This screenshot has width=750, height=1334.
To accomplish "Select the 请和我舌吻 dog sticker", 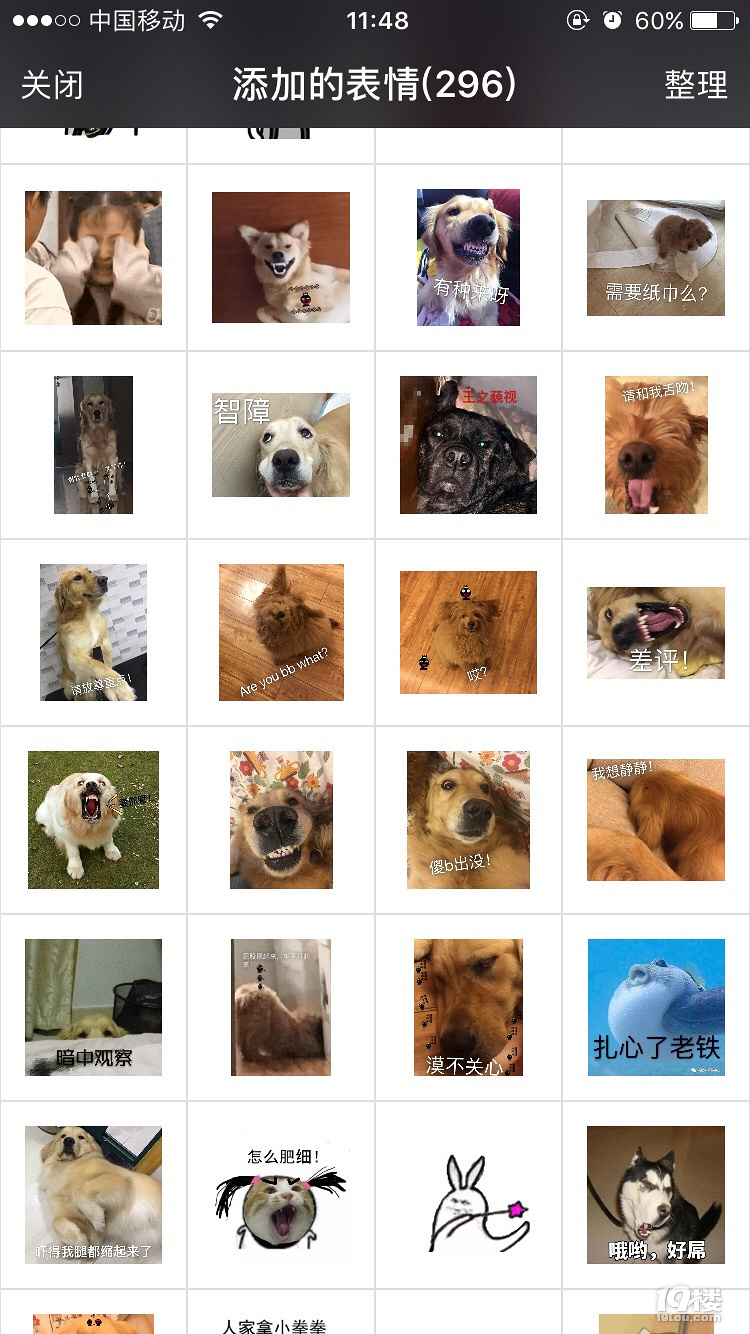I will click(x=656, y=445).
